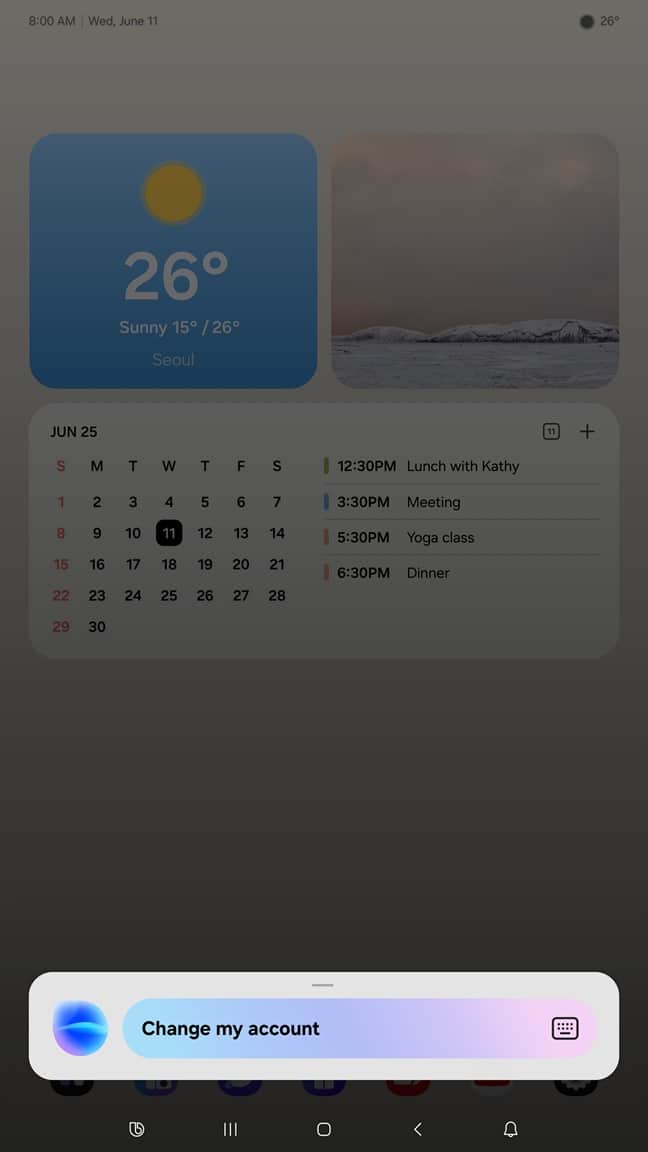
Task: Open the 6:30PM Dinner event
Action: 462,573
